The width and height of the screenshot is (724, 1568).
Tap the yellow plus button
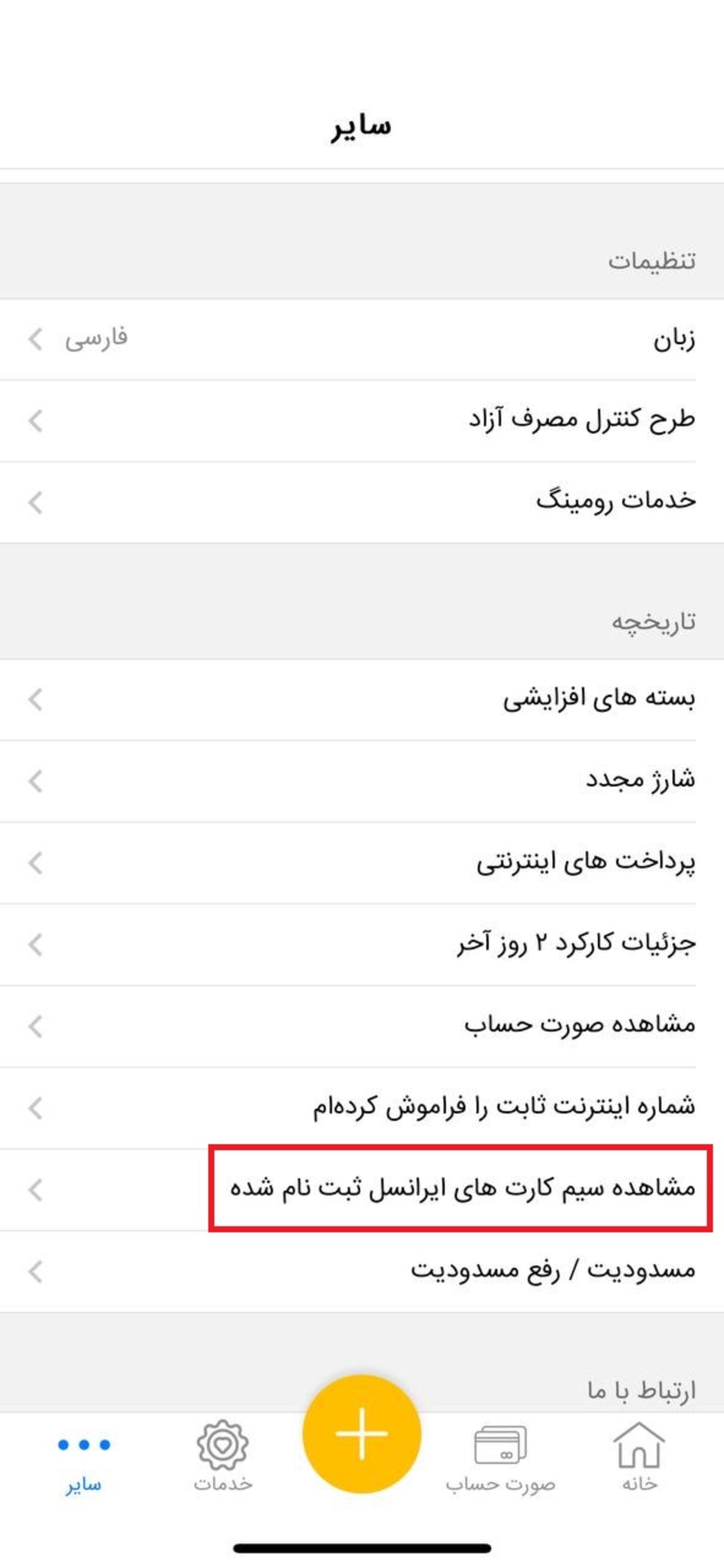point(362,1433)
